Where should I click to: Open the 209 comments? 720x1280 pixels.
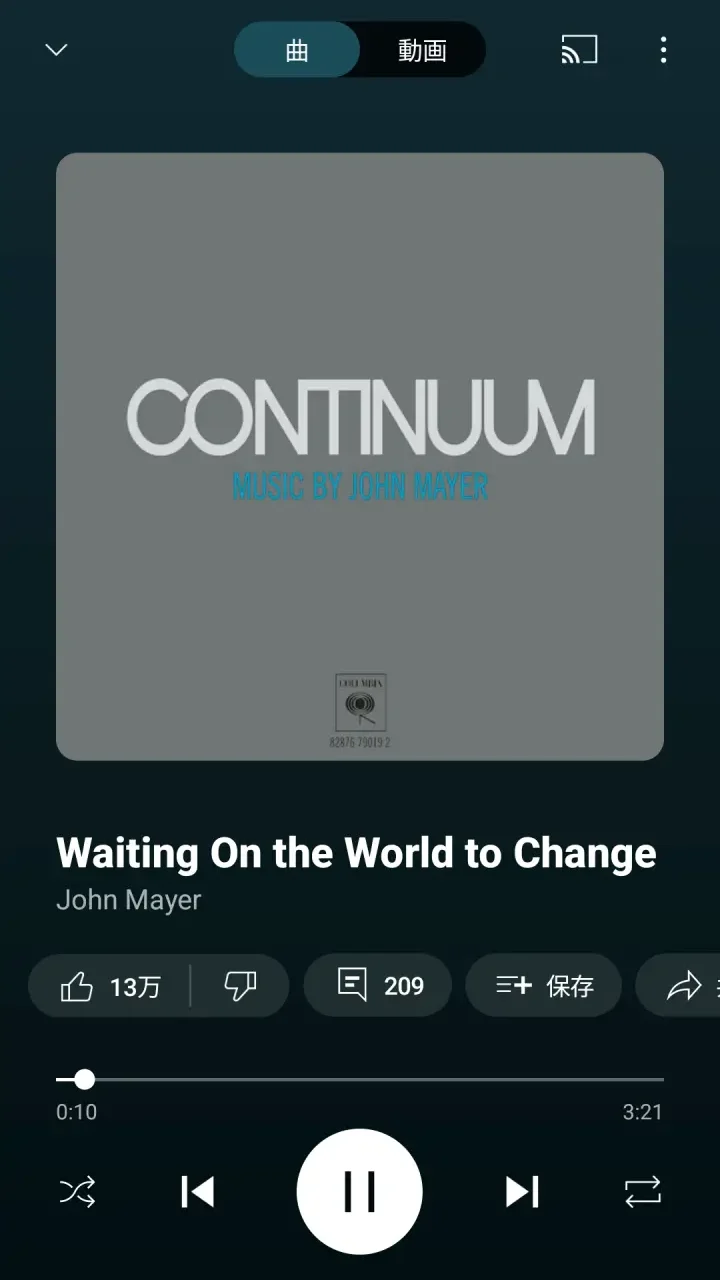[x=378, y=987]
